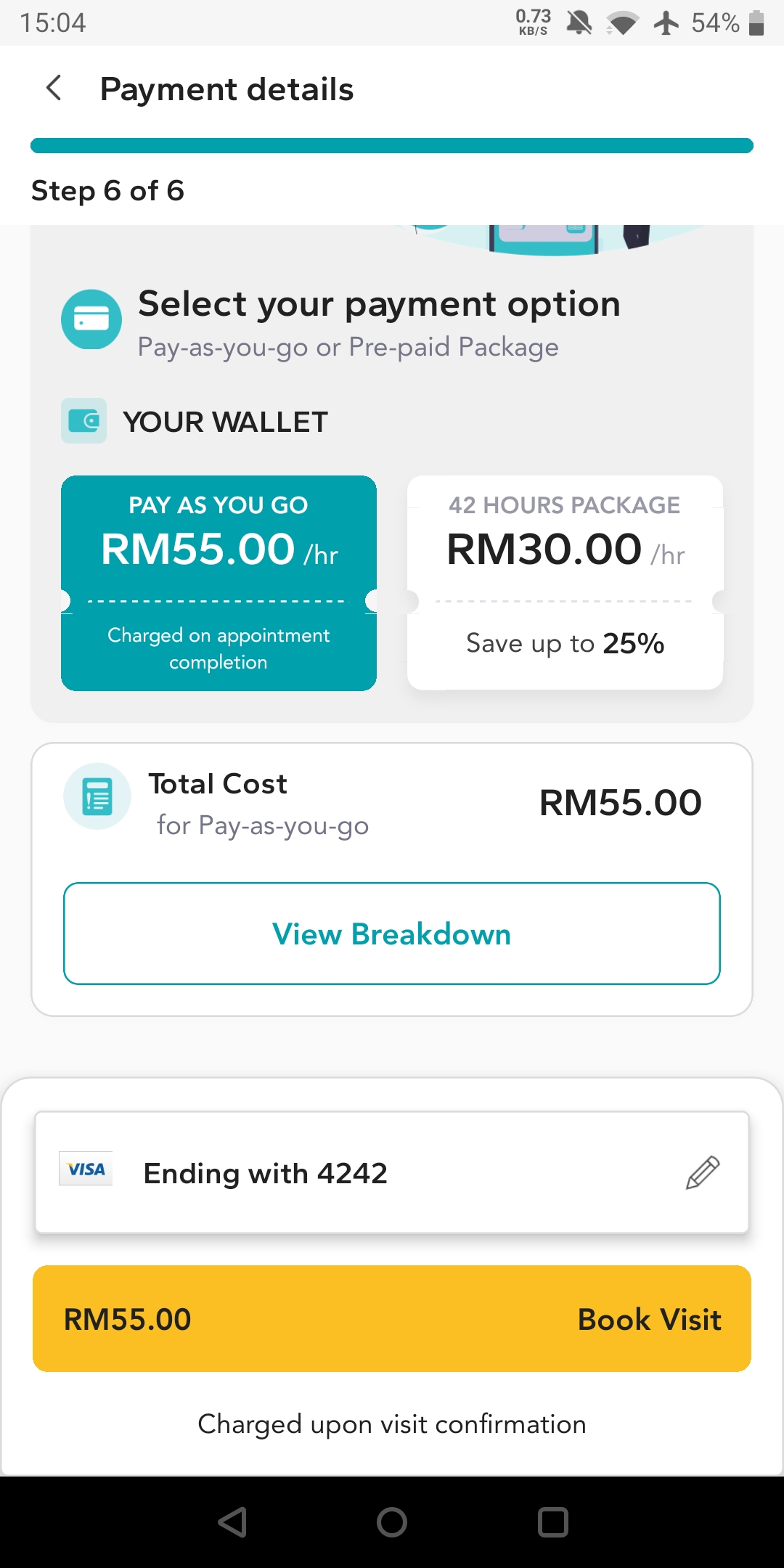This screenshot has width=784, height=1568.
Task: Open View Breakdown of total cost
Action: tap(392, 934)
